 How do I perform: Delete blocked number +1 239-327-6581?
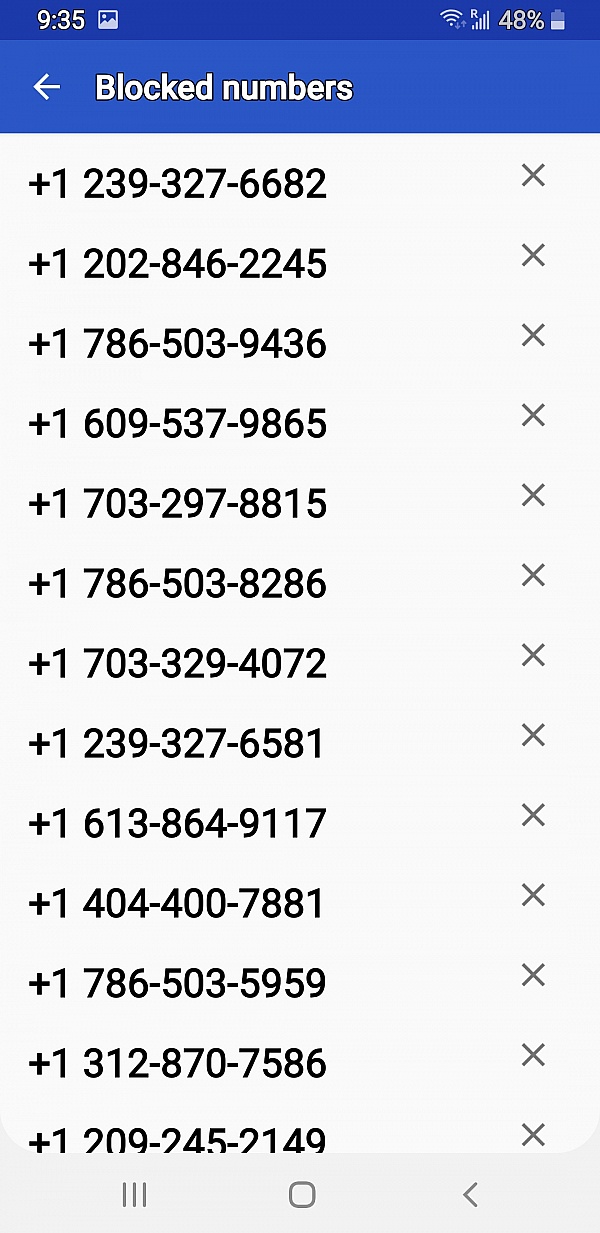click(x=533, y=736)
